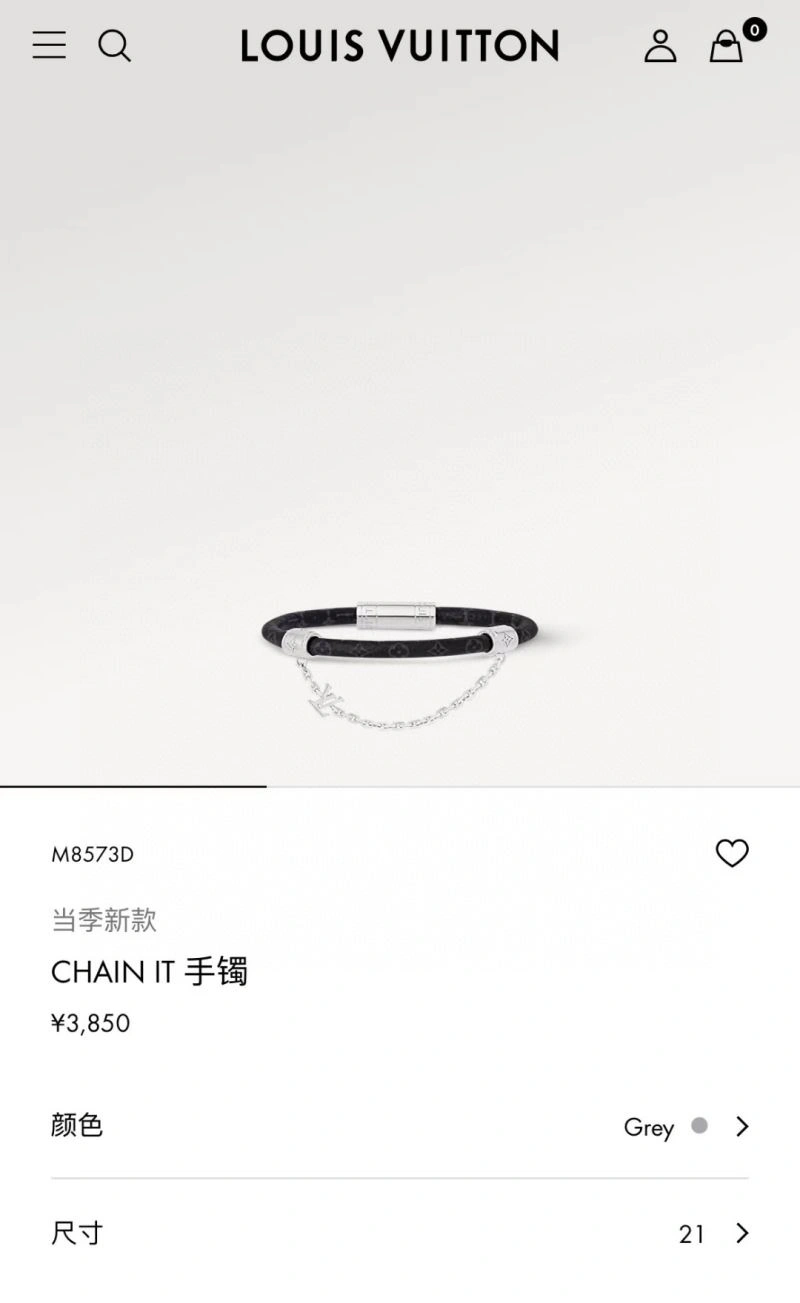
Task: Go to Louis Vuitton home via logo
Action: (399, 46)
